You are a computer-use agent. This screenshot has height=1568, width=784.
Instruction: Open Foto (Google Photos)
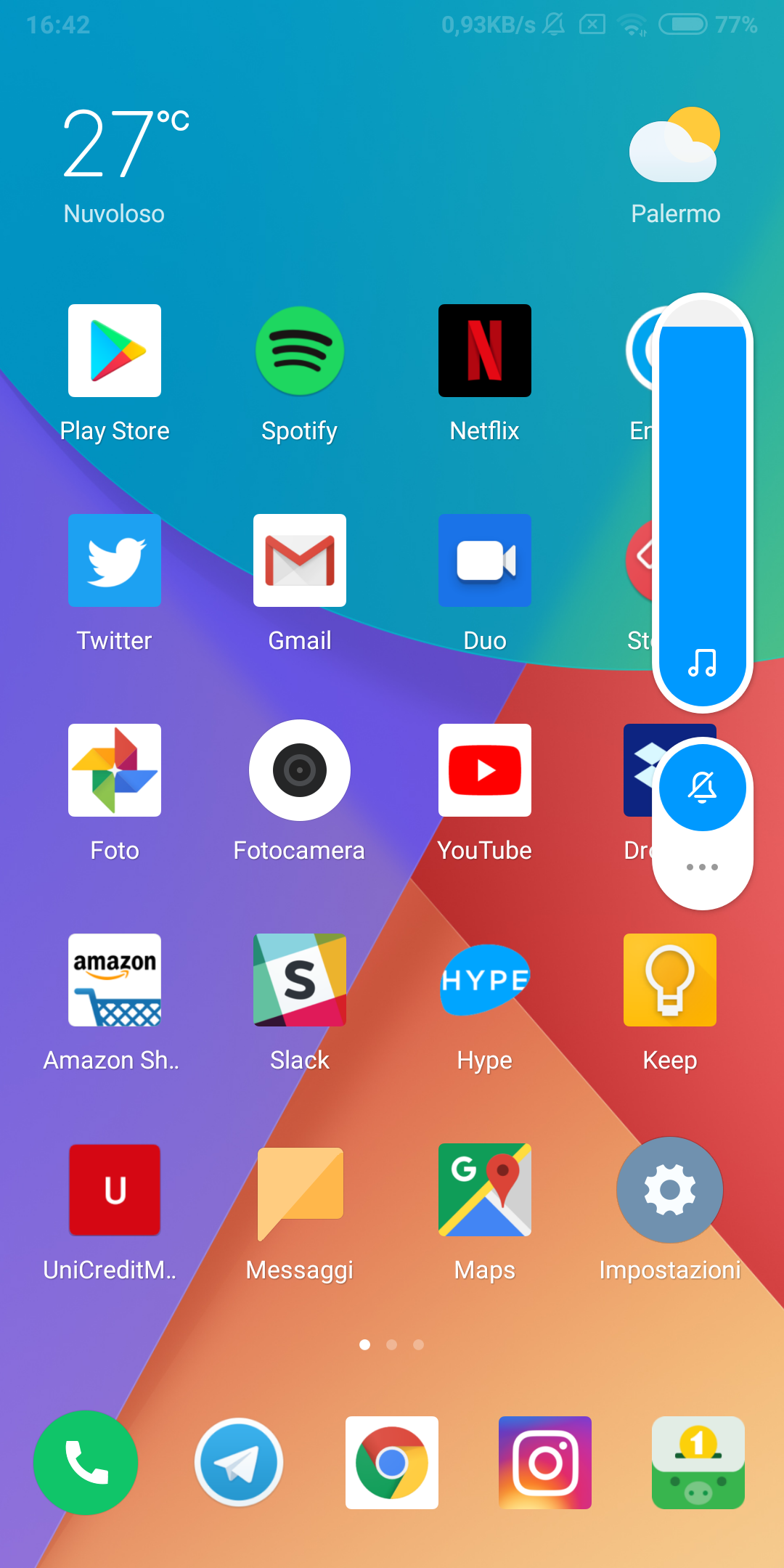[x=115, y=770]
